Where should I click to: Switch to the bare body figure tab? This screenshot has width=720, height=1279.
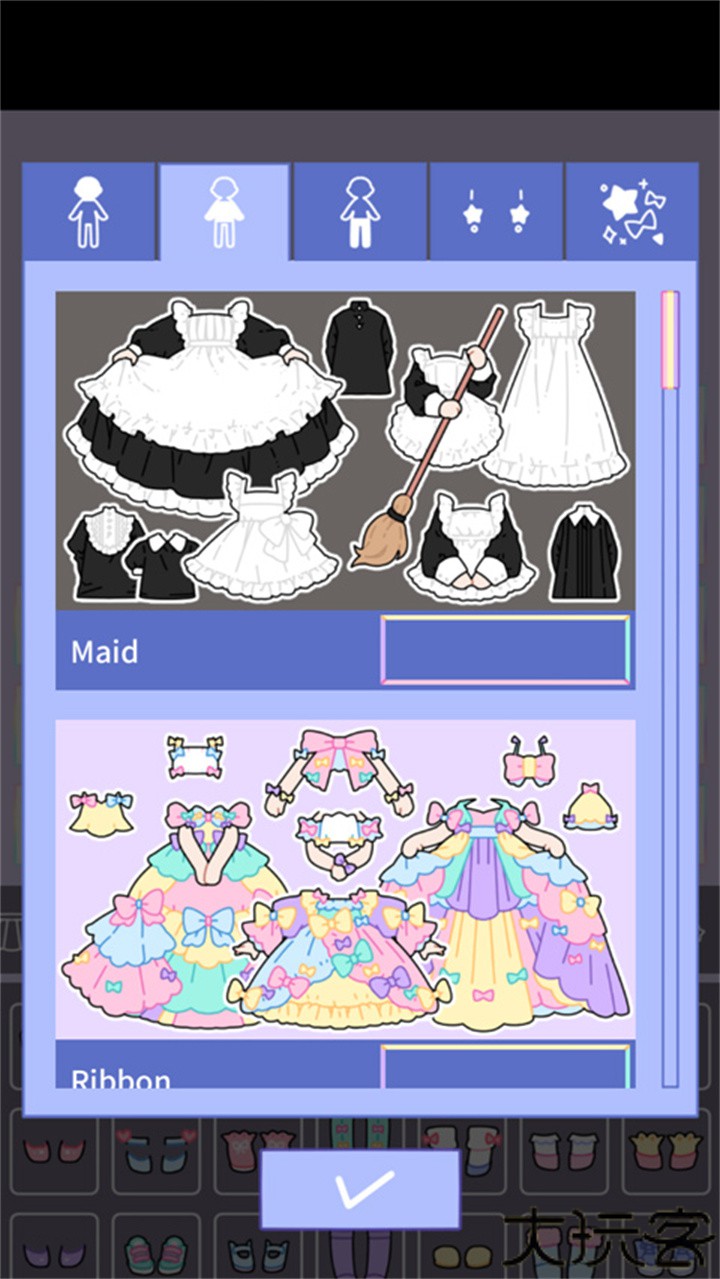pos(89,211)
